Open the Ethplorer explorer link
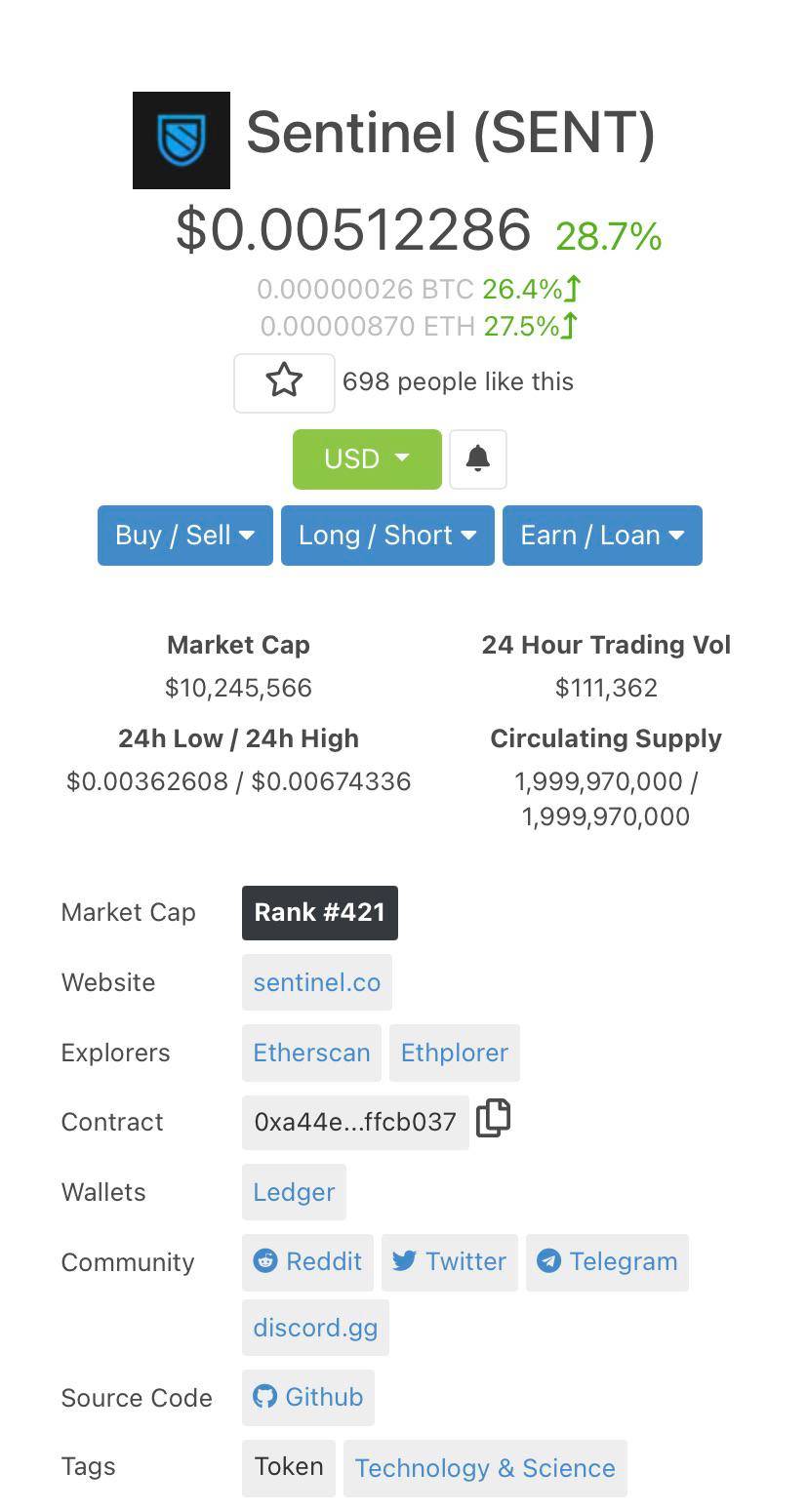Screen dimensions: 808x1512 454,1053
